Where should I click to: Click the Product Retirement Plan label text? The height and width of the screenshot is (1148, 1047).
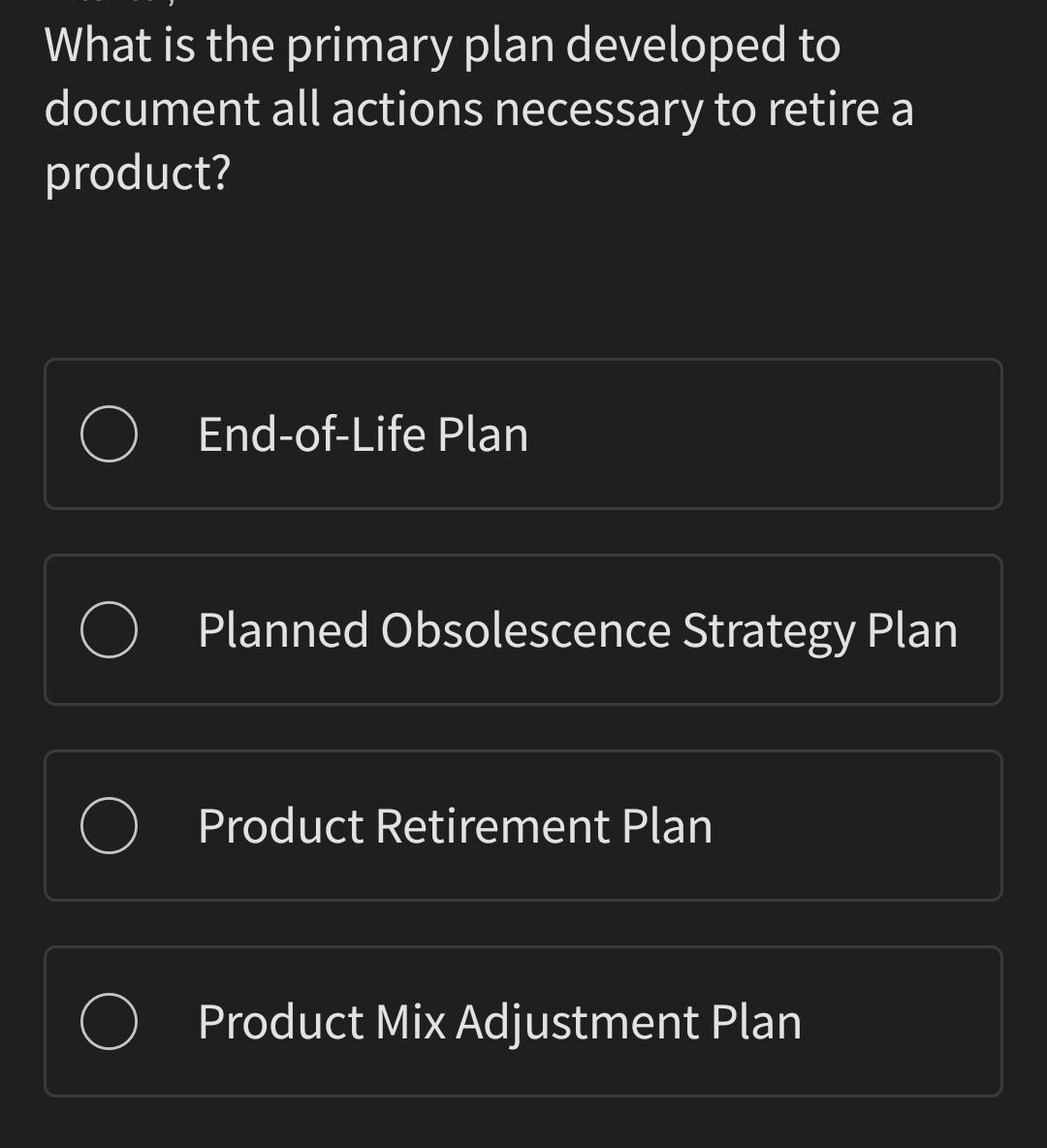point(455,825)
